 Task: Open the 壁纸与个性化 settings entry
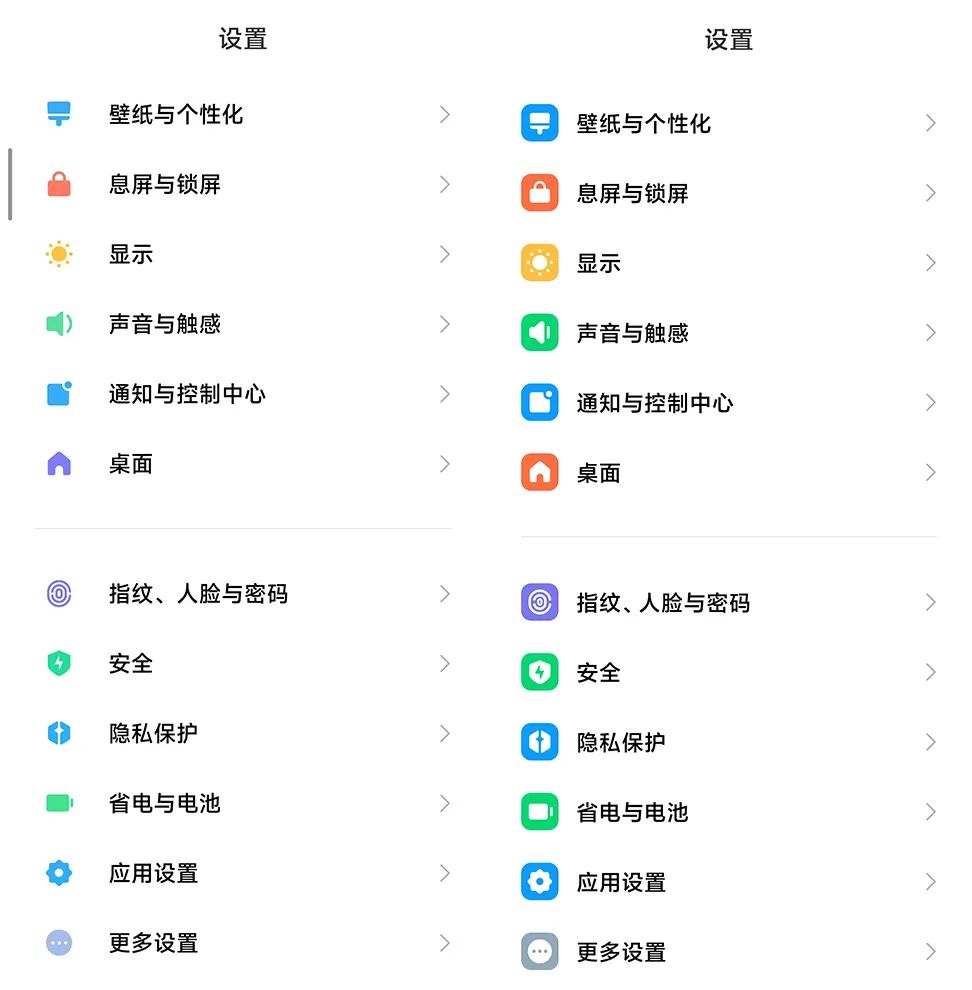click(x=240, y=114)
